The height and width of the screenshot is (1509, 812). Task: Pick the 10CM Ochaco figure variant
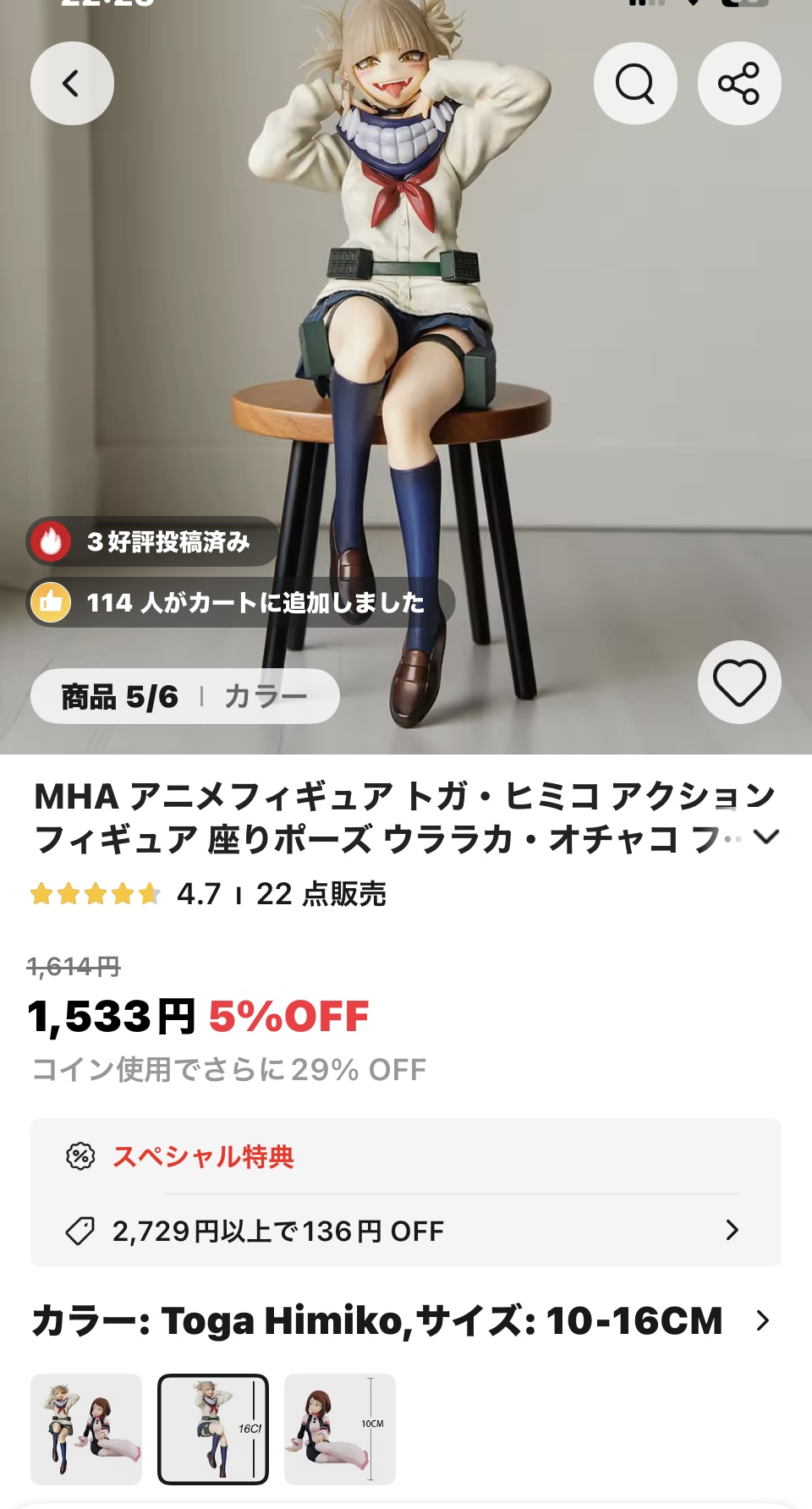tap(340, 1429)
